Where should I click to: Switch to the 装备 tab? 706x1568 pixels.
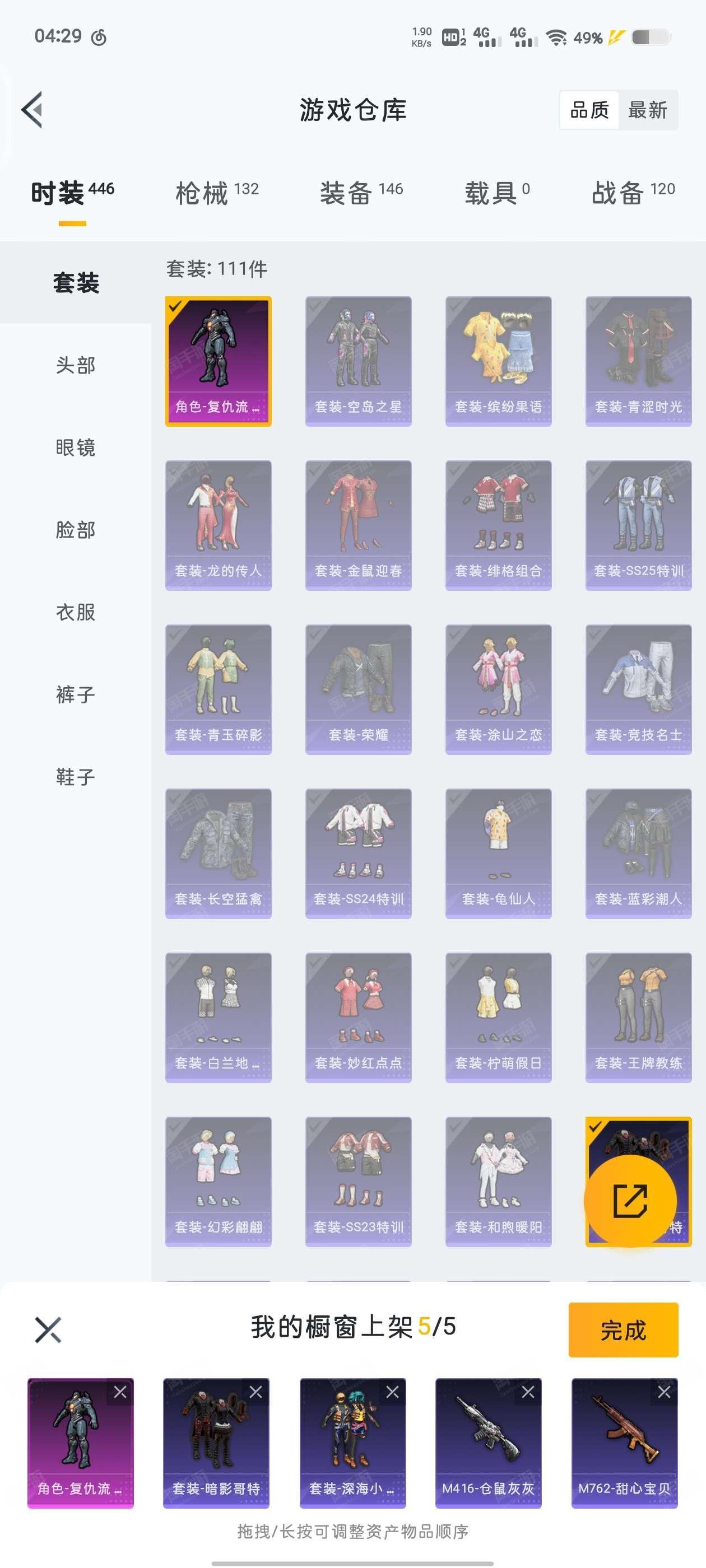pyautogui.click(x=361, y=193)
